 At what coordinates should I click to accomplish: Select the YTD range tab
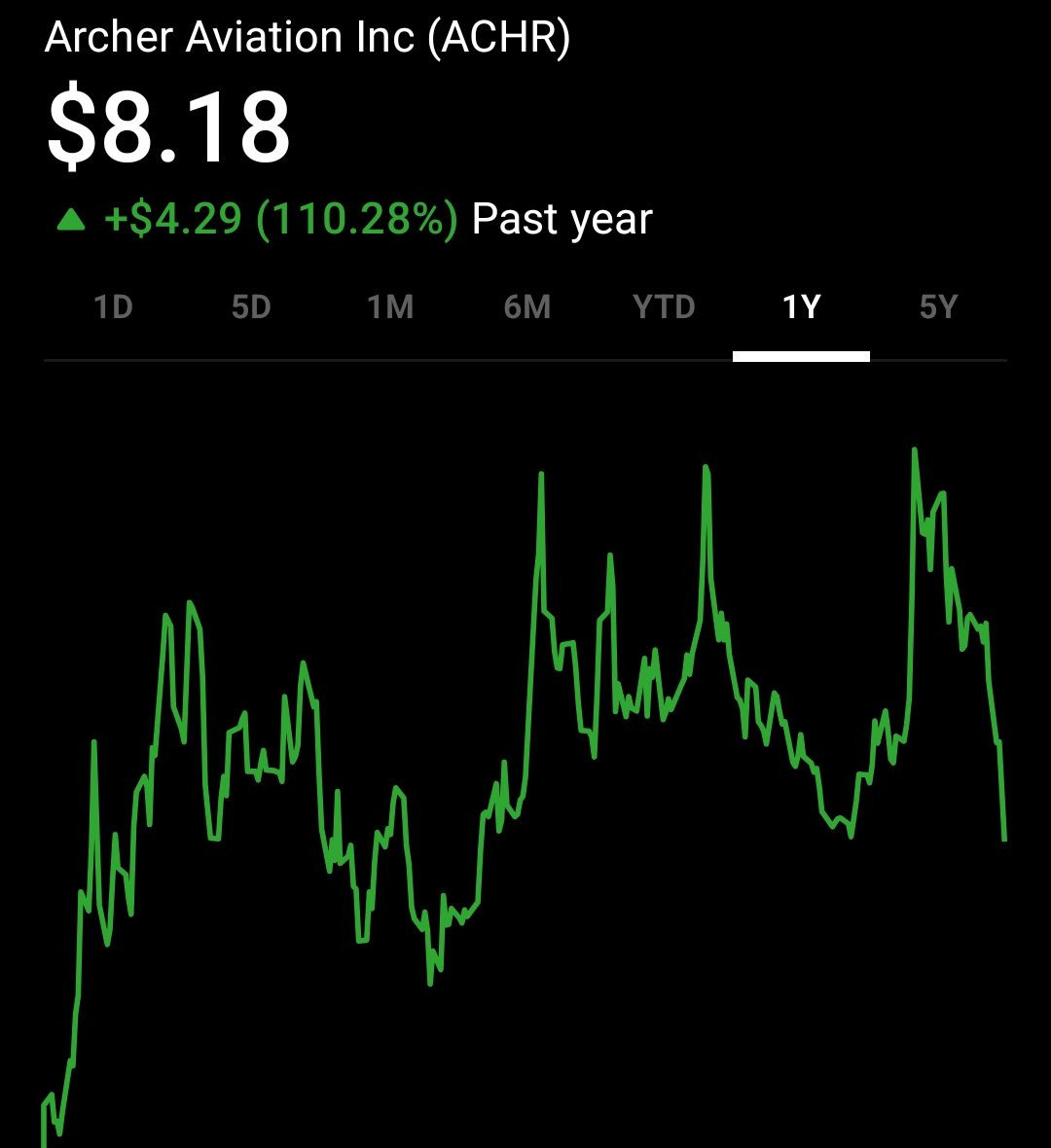click(x=664, y=306)
